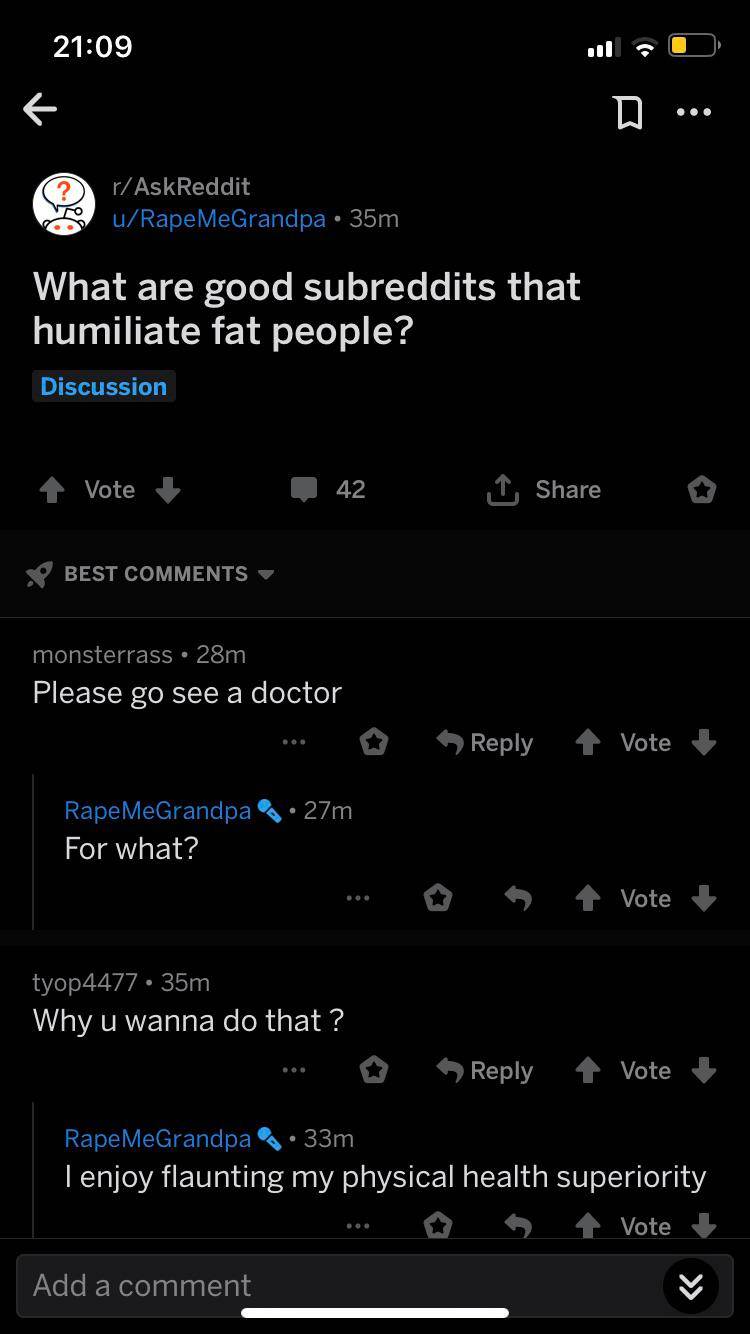Screen dimensions: 750x1334
Task: Open the post overflow menu
Action: click(694, 113)
